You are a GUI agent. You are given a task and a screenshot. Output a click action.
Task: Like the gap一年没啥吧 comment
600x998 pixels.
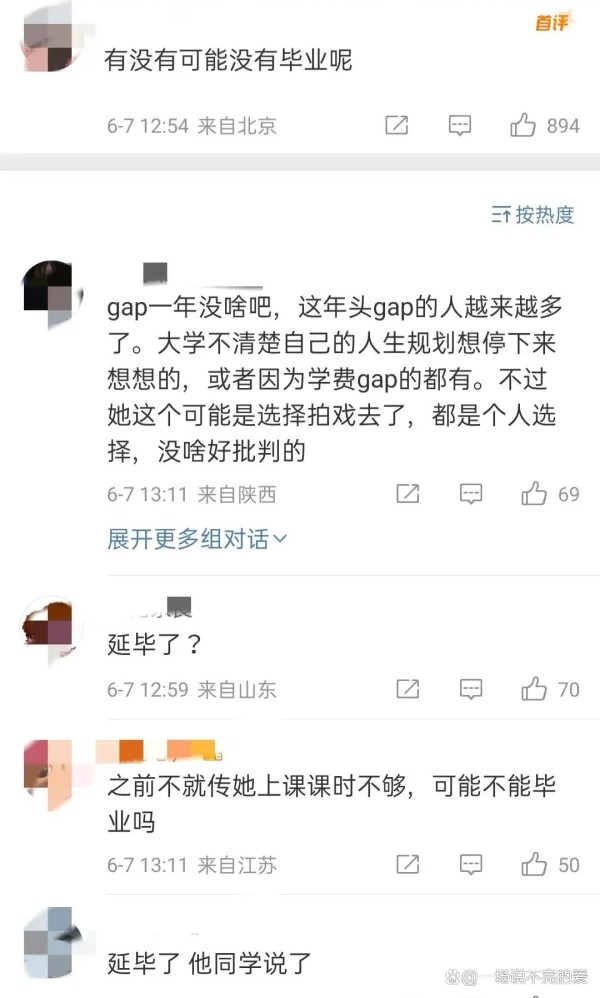(x=534, y=493)
